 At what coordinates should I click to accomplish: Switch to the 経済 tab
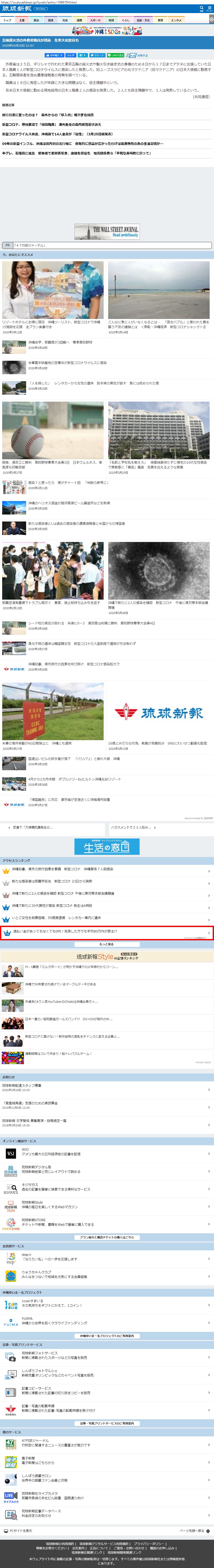(51, 20)
